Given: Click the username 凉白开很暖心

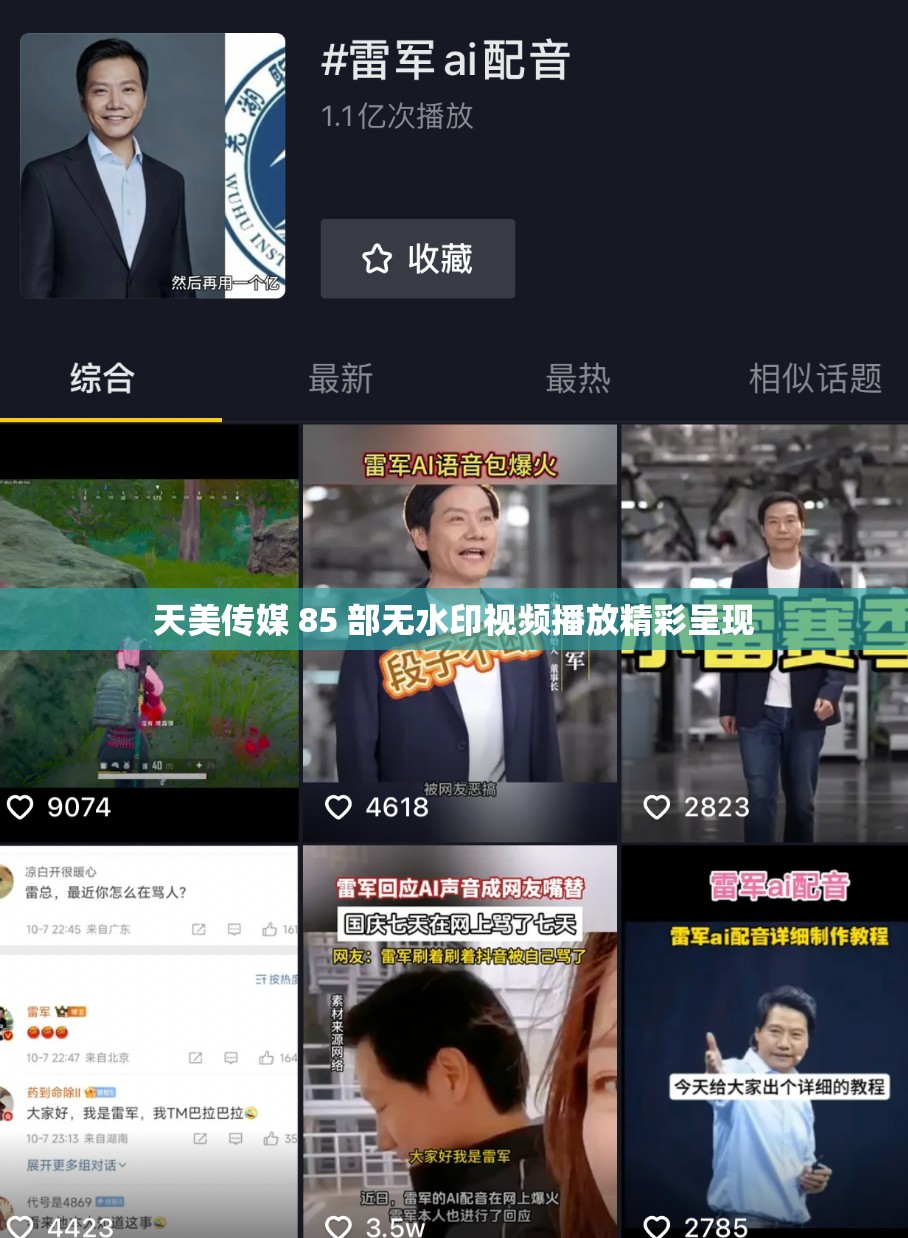Looking at the screenshot, I should click(60, 870).
